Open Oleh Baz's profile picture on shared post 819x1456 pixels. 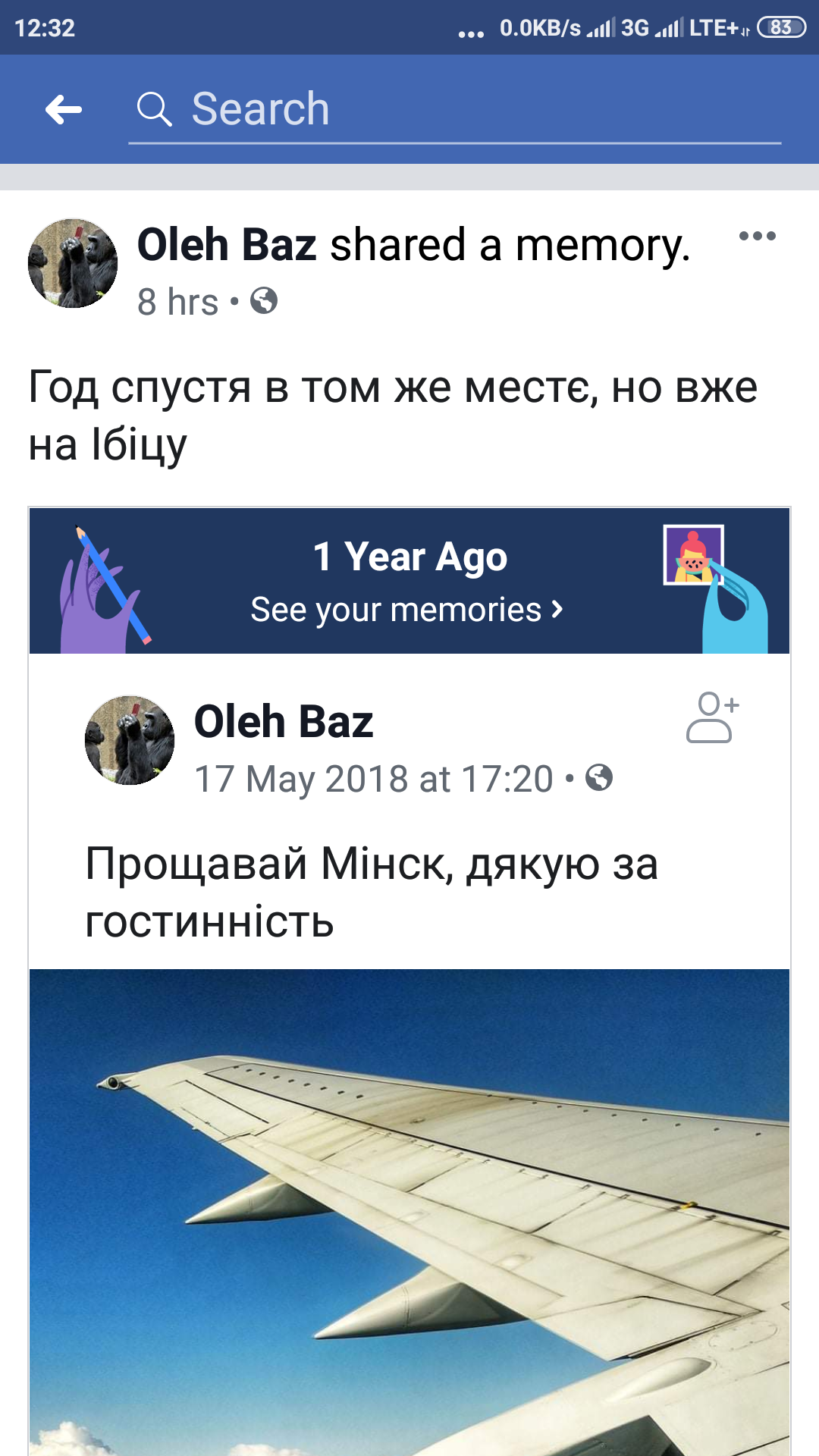(73, 264)
